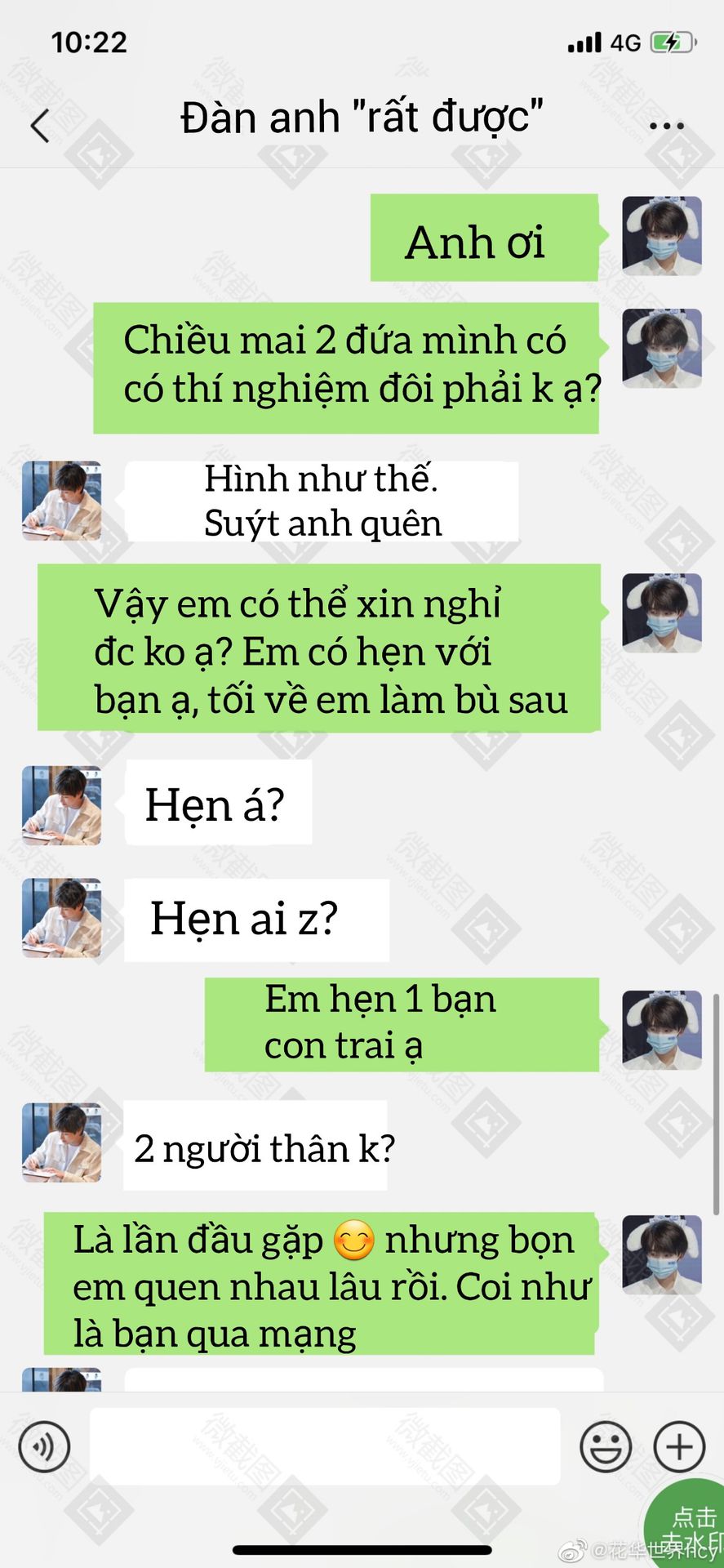Image resolution: width=724 pixels, height=1568 pixels.
Task: Open the three-dot chat options menu
Action: [x=666, y=126]
